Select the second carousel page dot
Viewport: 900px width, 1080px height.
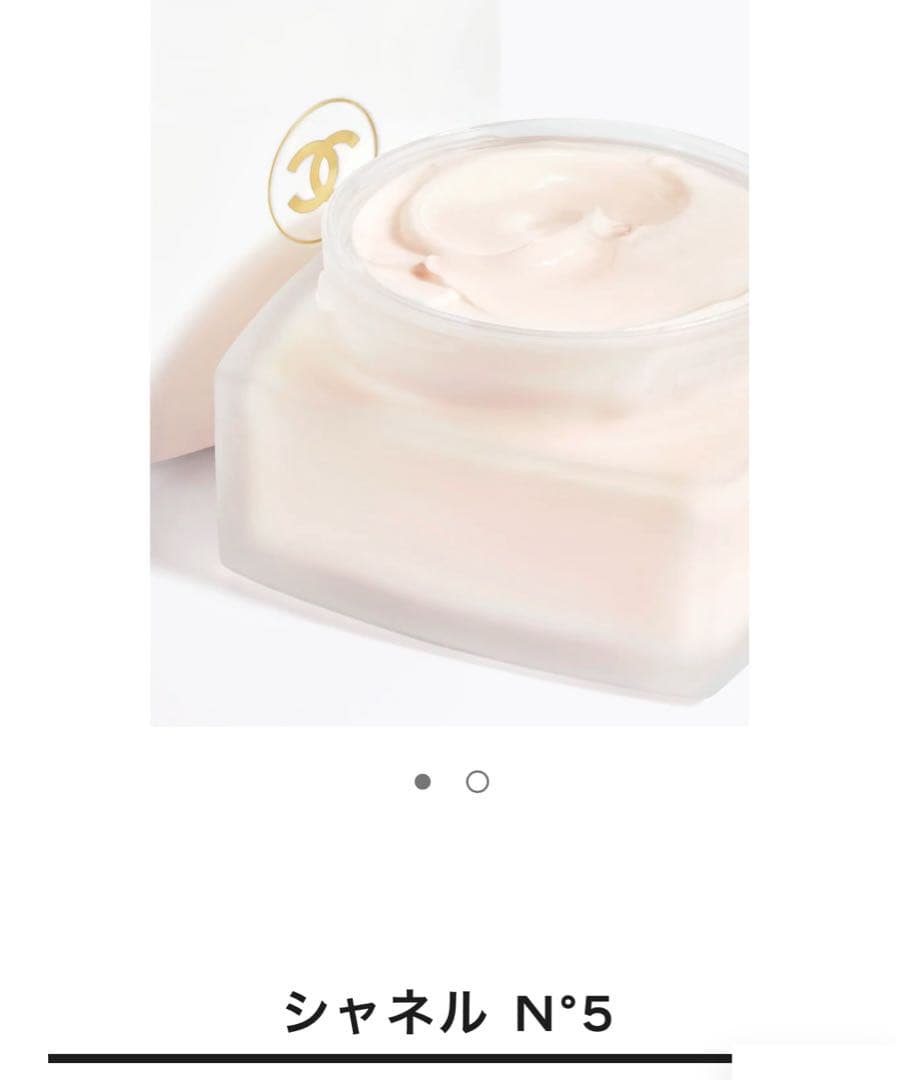tap(477, 782)
